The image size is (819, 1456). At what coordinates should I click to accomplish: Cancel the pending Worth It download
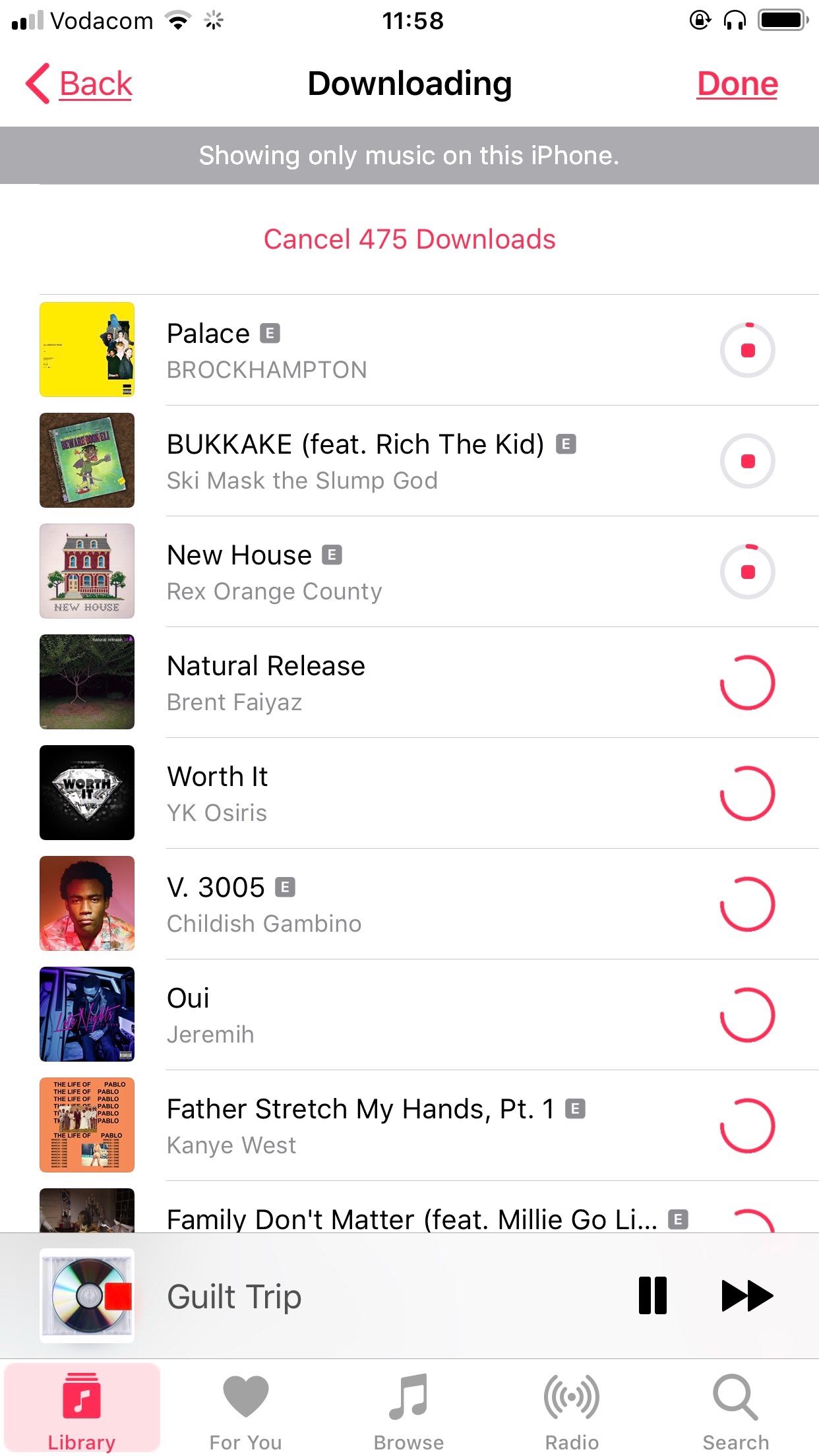coord(746,793)
